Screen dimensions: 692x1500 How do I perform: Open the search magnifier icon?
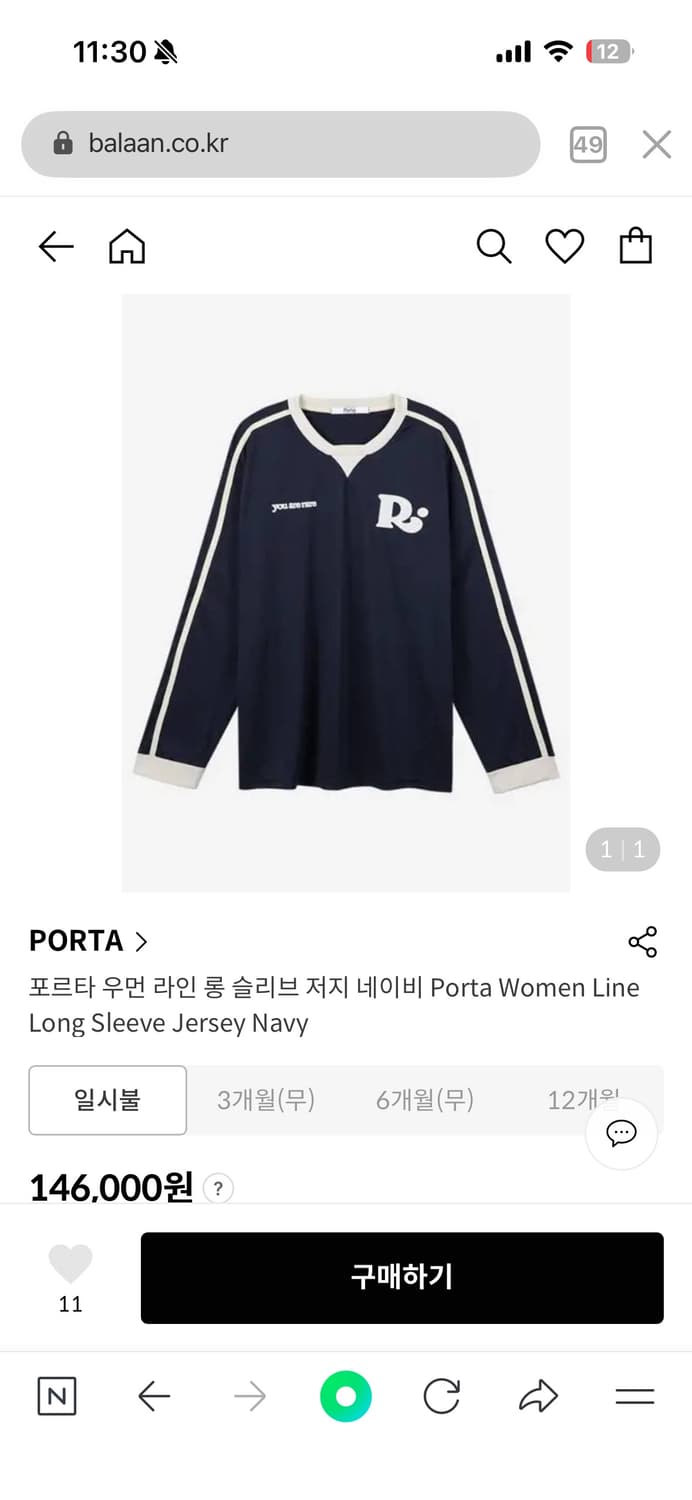pos(493,246)
